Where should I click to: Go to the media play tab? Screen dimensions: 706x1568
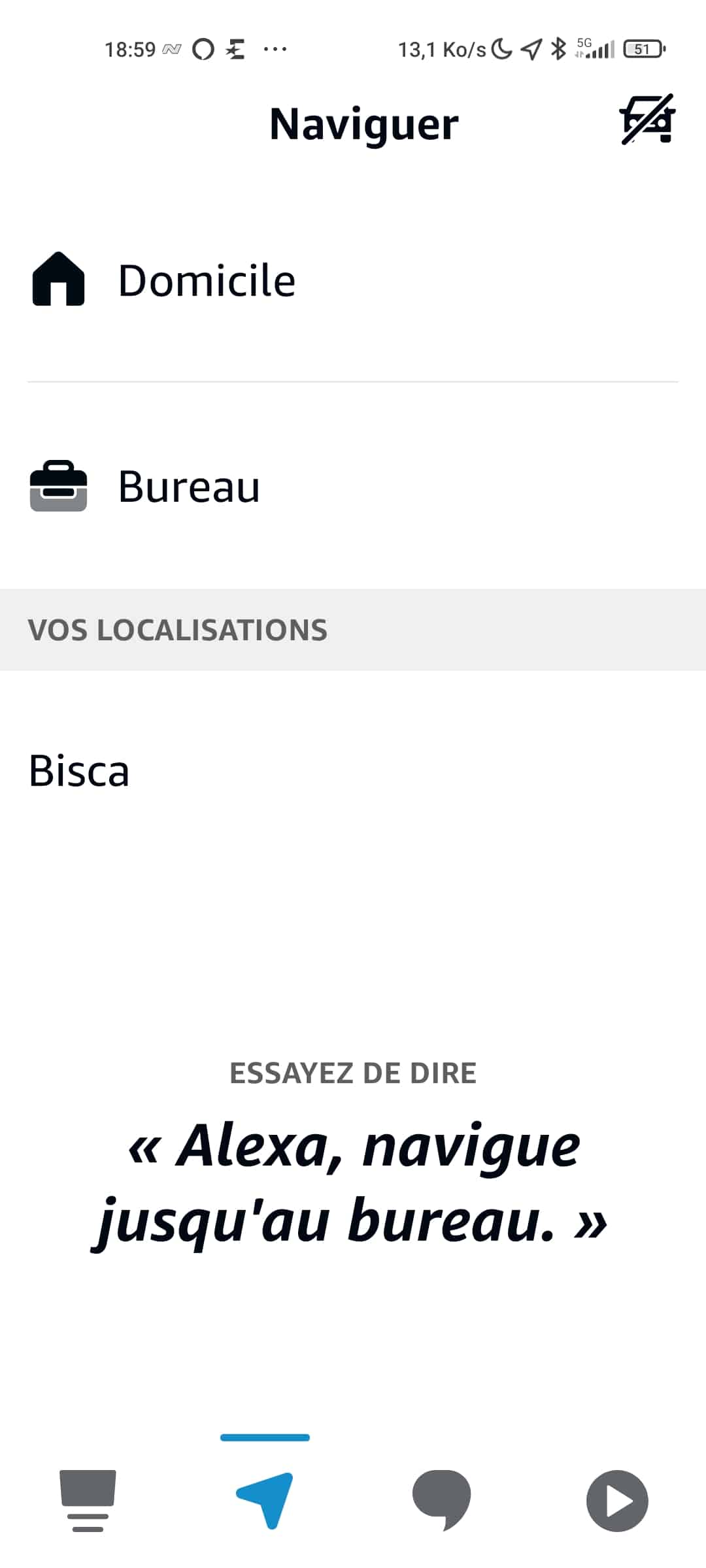617,1501
